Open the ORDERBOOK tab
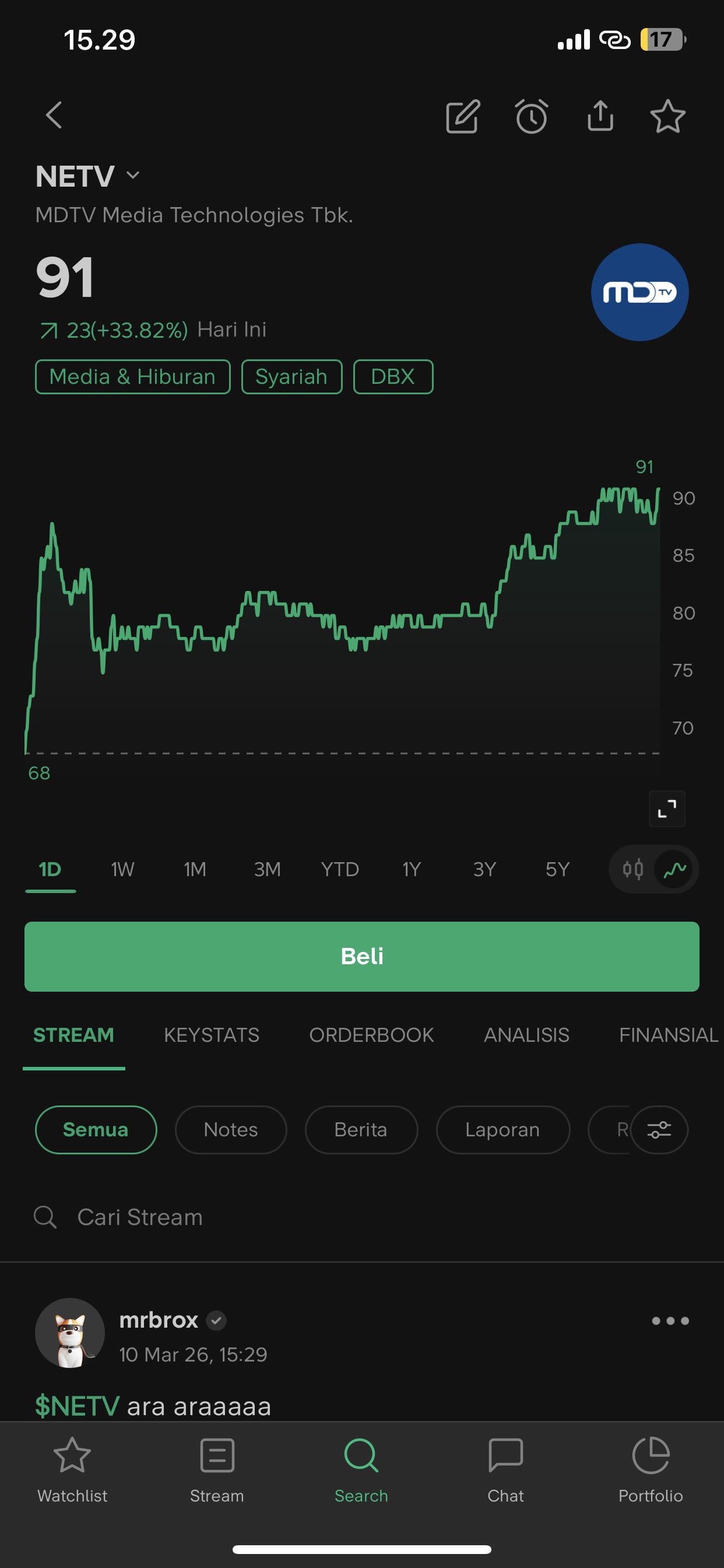This screenshot has width=724, height=1568. [x=371, y=1035]
